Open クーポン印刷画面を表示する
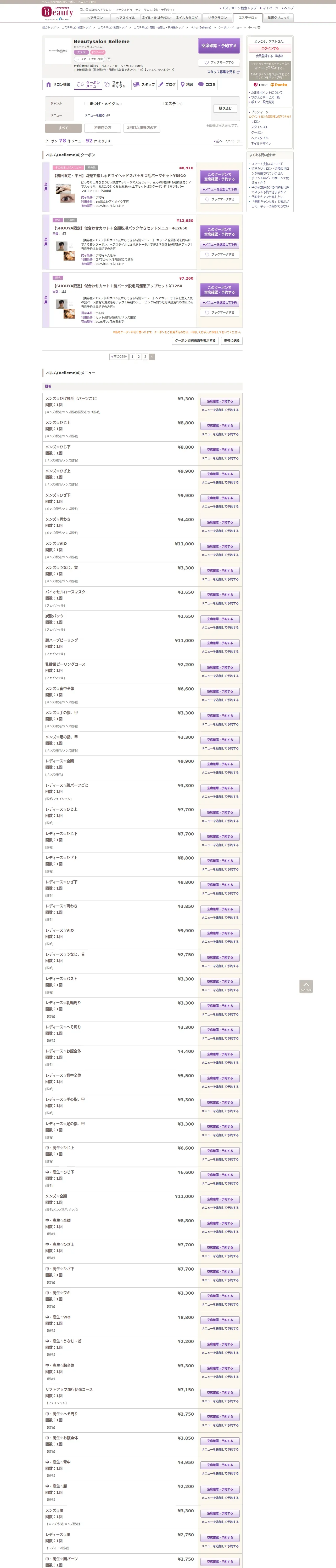 (195, 341)
